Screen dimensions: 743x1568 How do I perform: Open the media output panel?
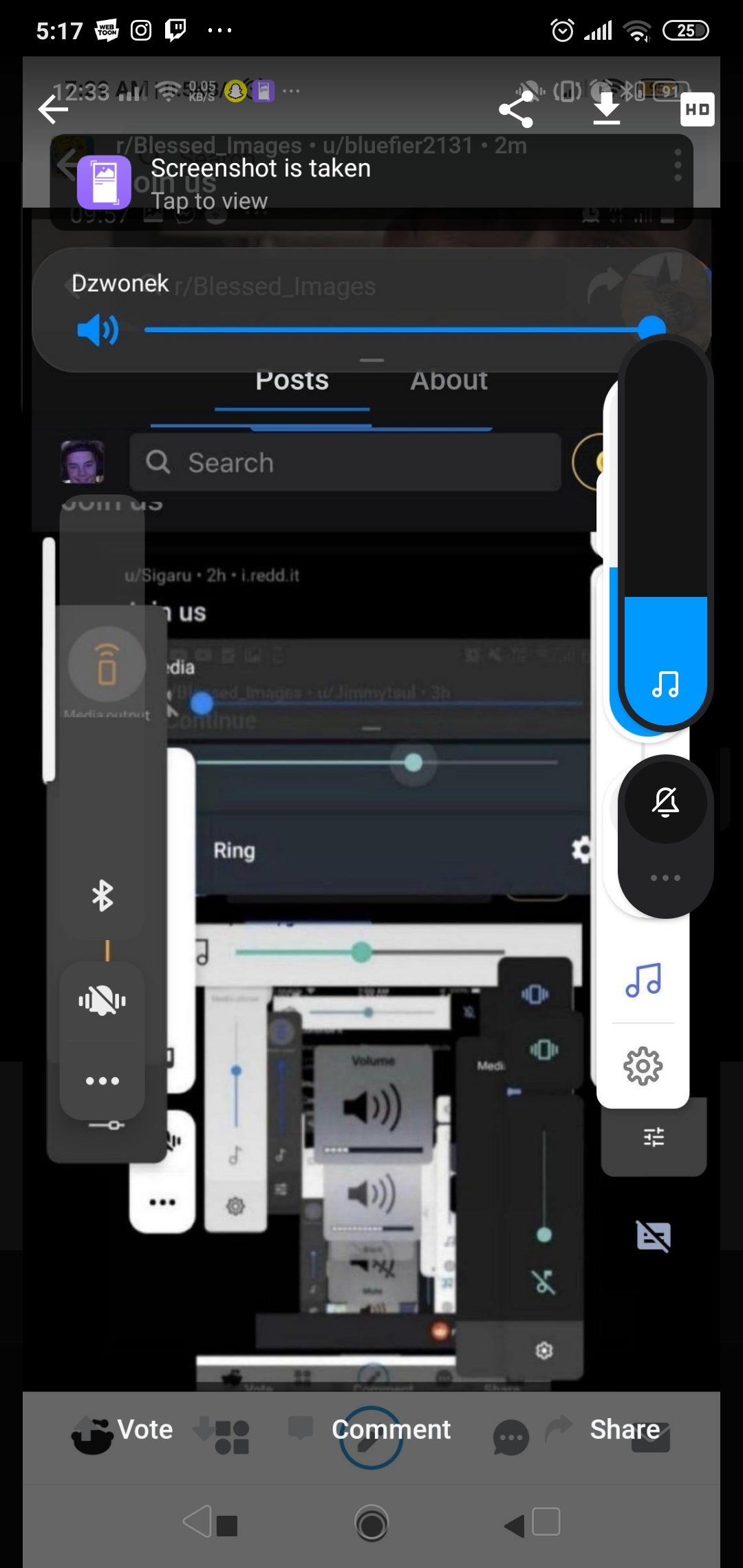tap(105, 664)
